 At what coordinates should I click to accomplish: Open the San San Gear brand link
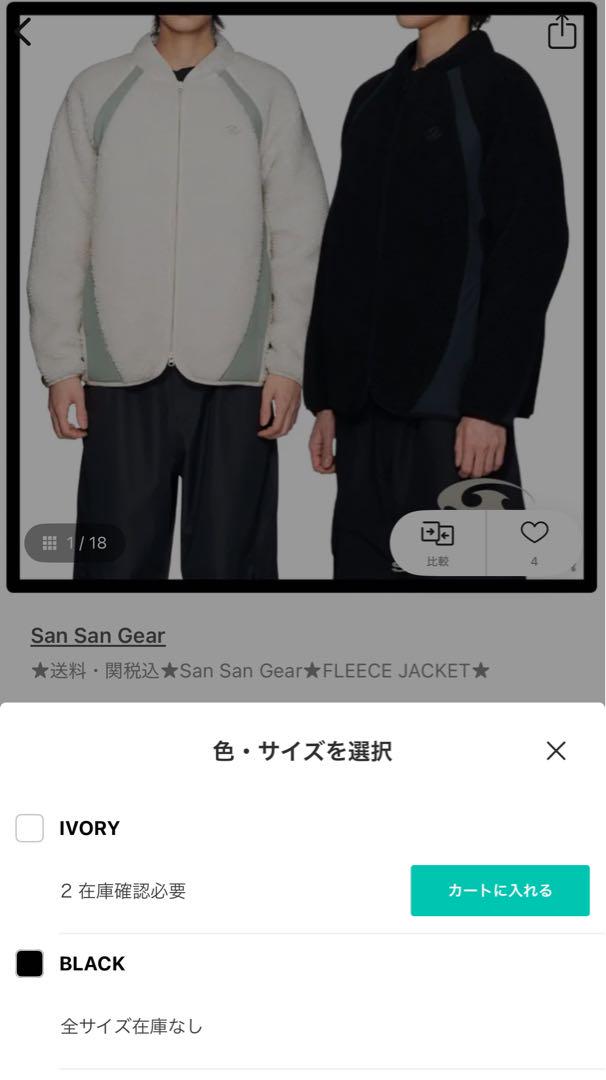[x=98, y=635]
